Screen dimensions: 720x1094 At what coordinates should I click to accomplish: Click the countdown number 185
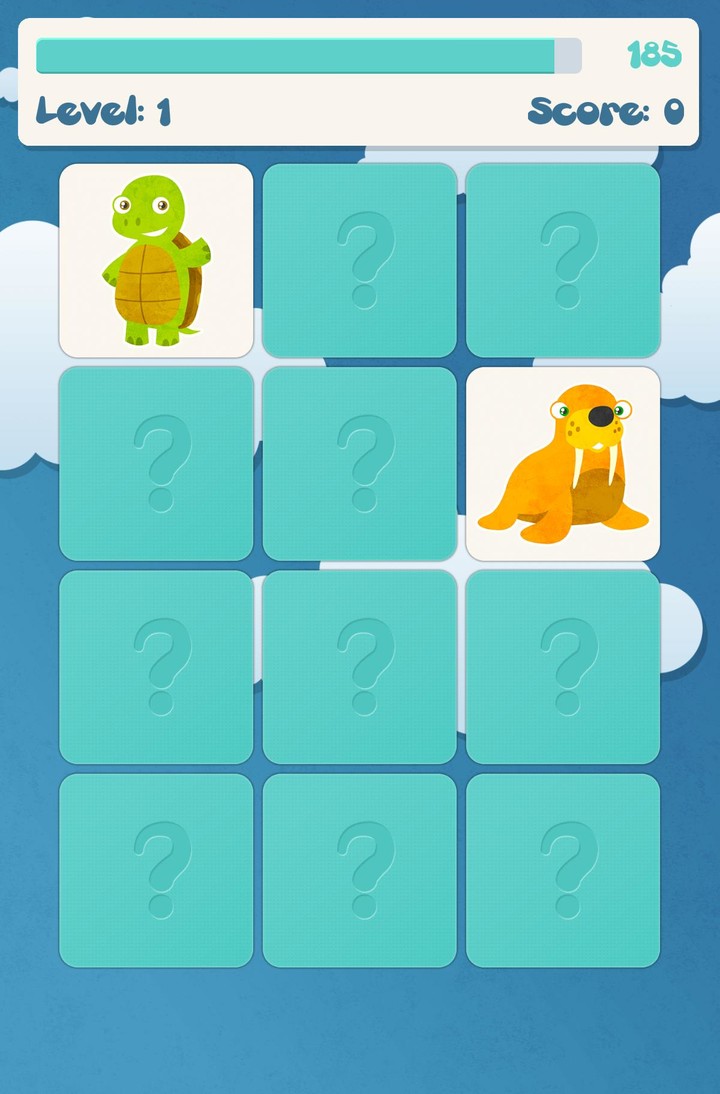click(x=652, y=55)
